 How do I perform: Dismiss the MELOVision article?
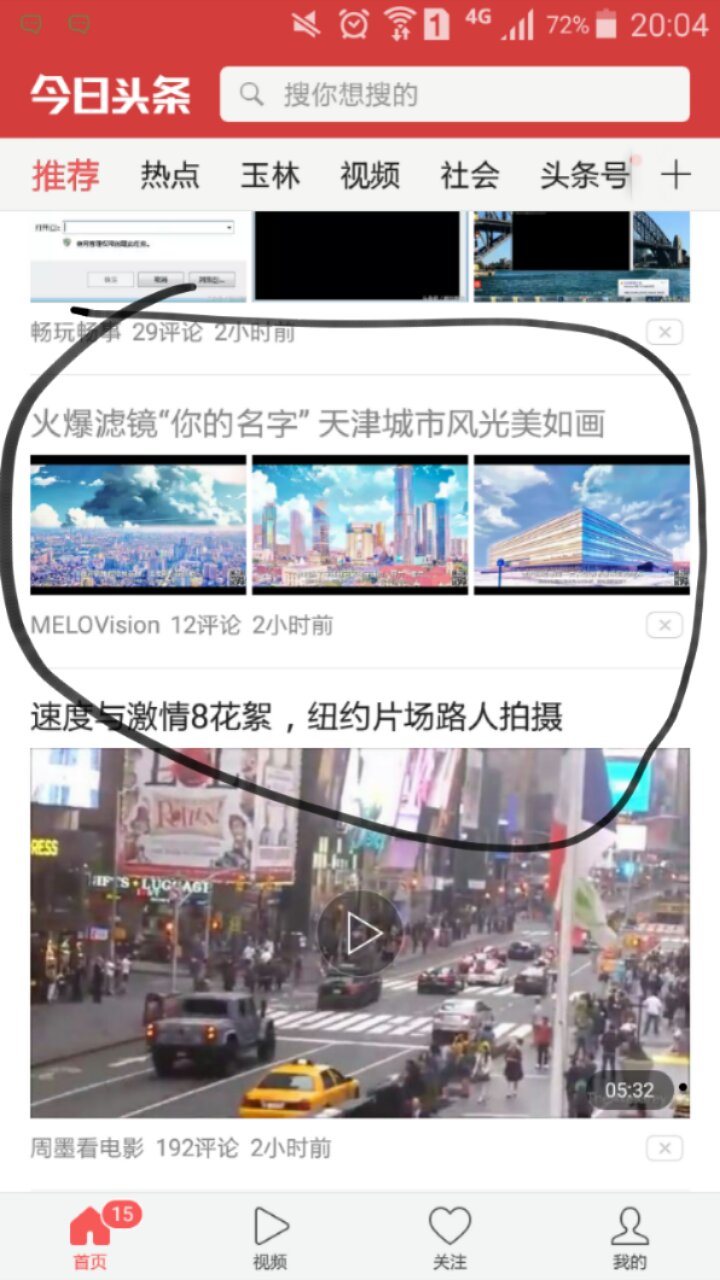pos(664,625)
